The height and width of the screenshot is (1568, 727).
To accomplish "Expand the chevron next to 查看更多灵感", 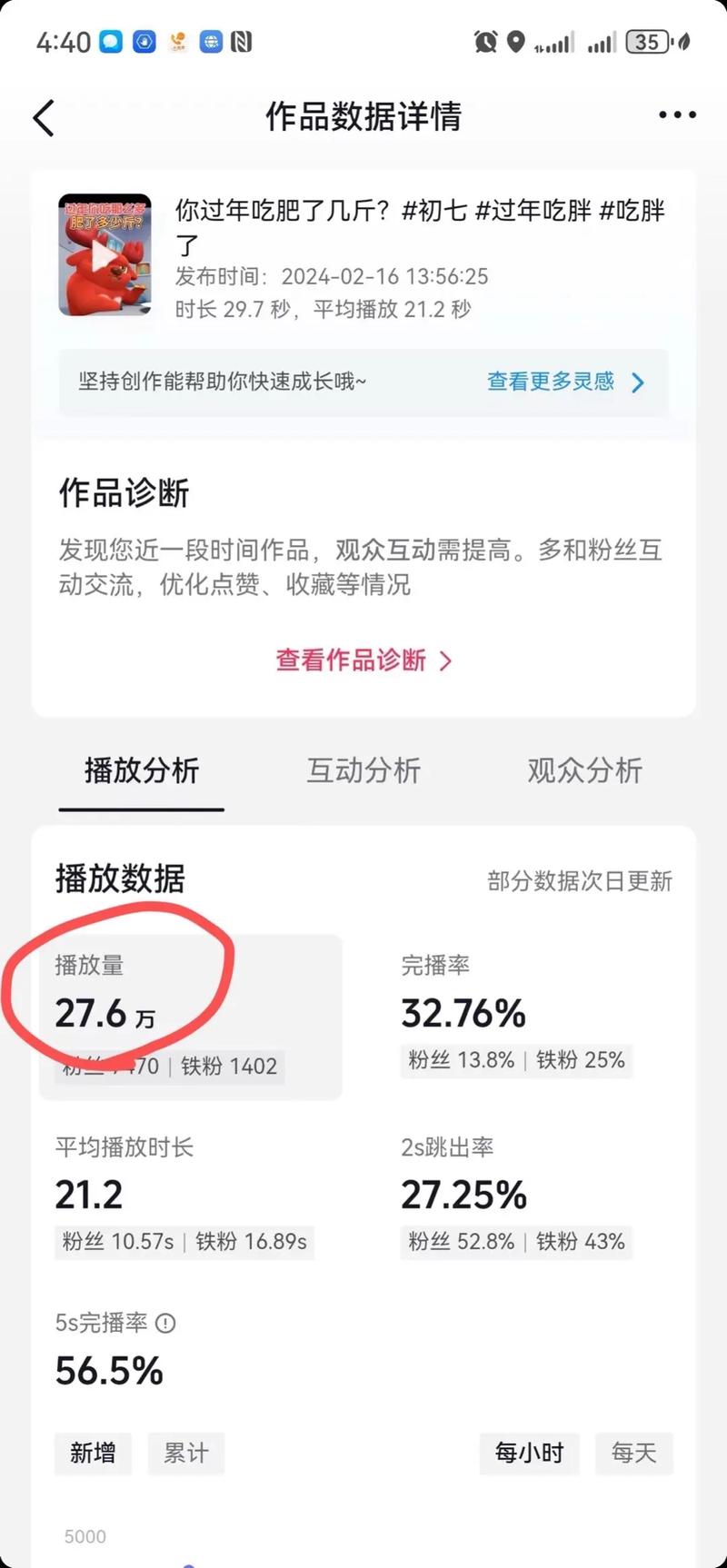I will pos(640,382).
